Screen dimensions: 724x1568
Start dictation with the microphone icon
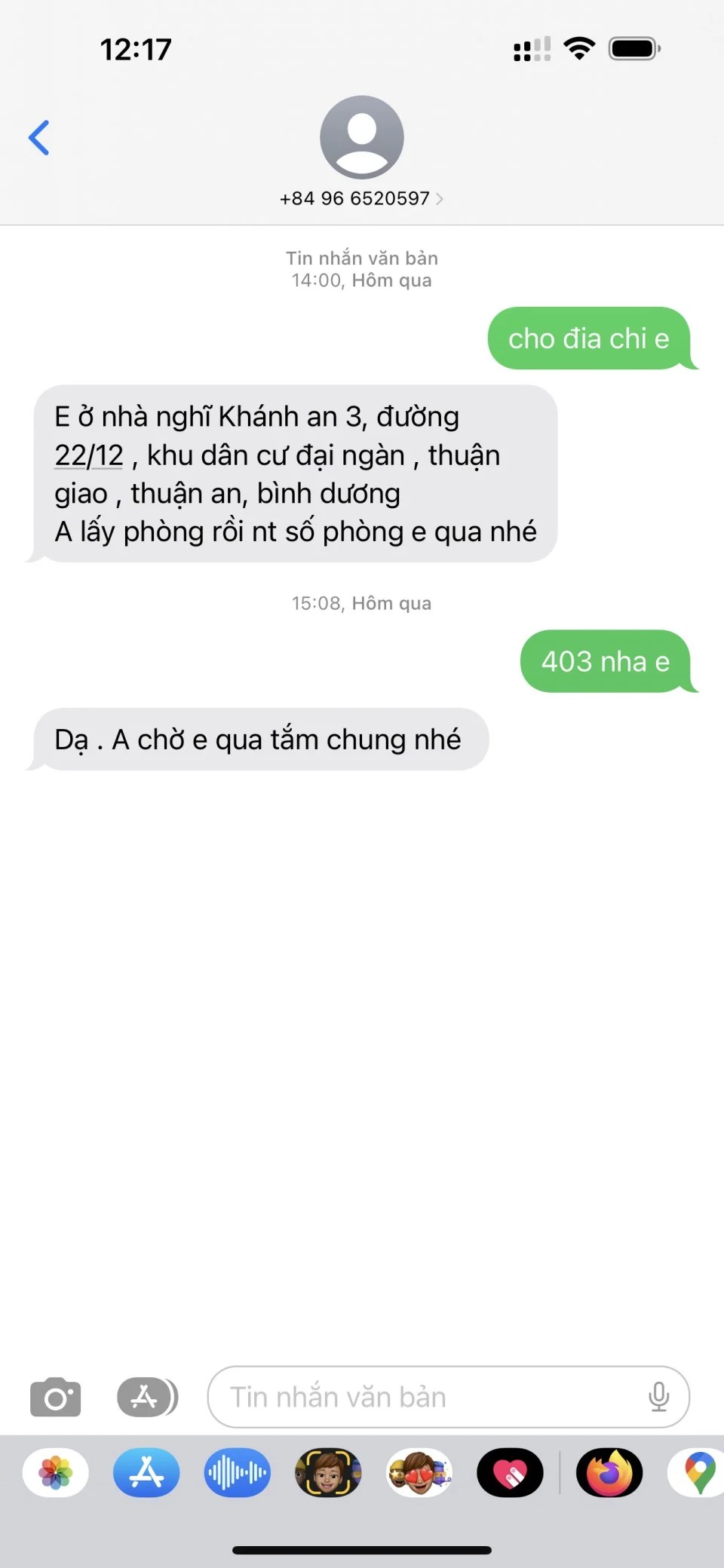[658, 1398]
